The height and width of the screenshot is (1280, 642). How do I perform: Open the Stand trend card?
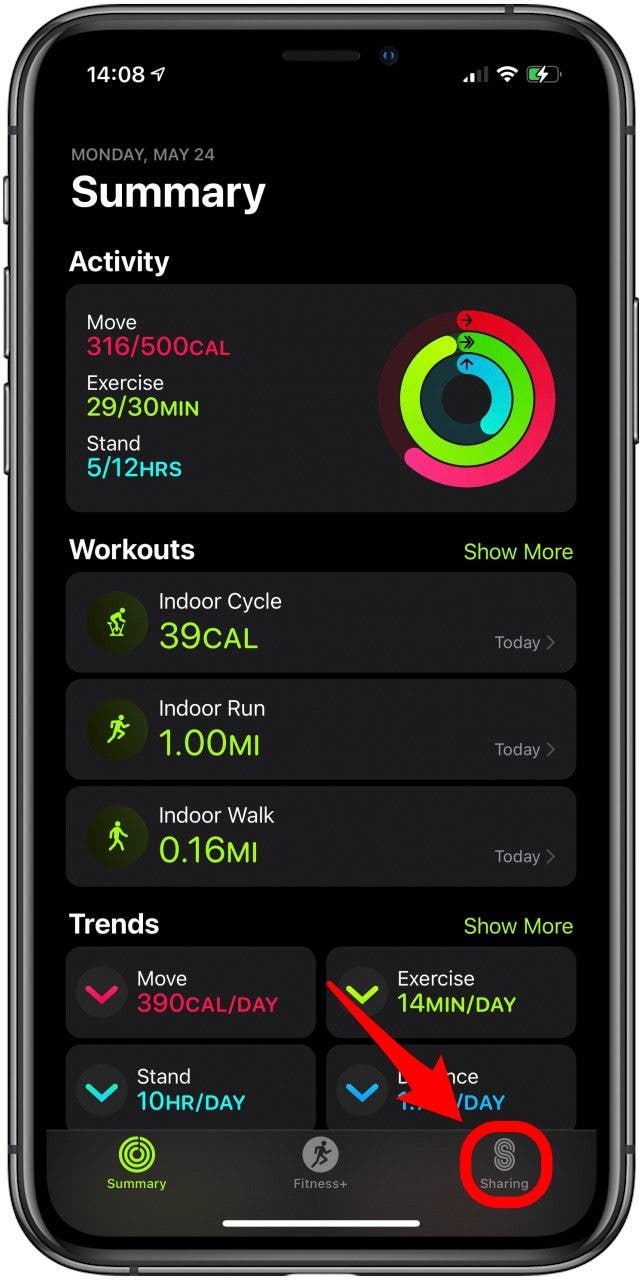pos(190,1088)
